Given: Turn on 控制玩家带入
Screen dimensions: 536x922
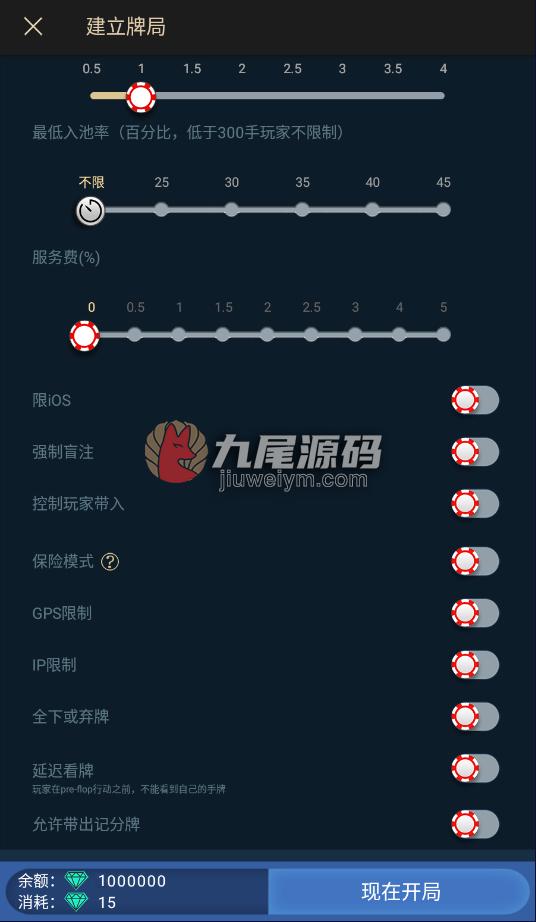Looking at the screenshot, I should coord(475,504).
